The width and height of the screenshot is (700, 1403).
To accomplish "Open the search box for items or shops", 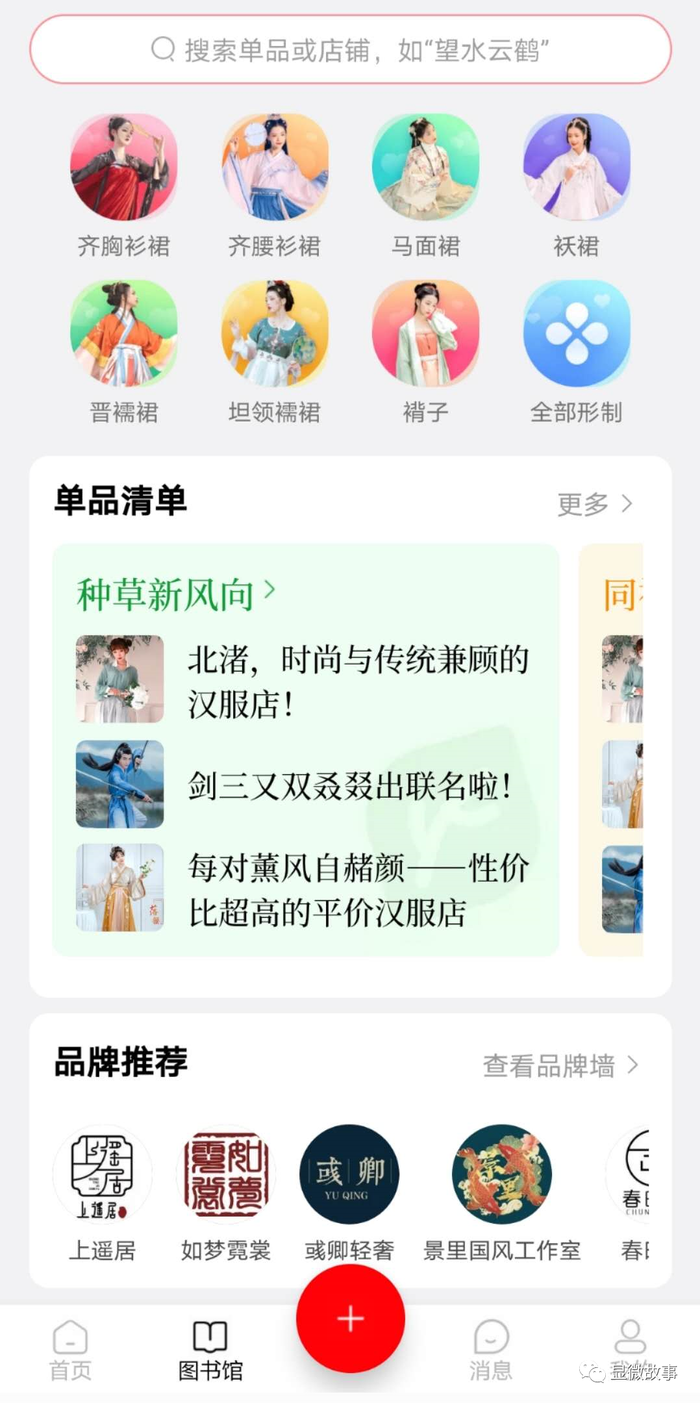I will 350,49.
